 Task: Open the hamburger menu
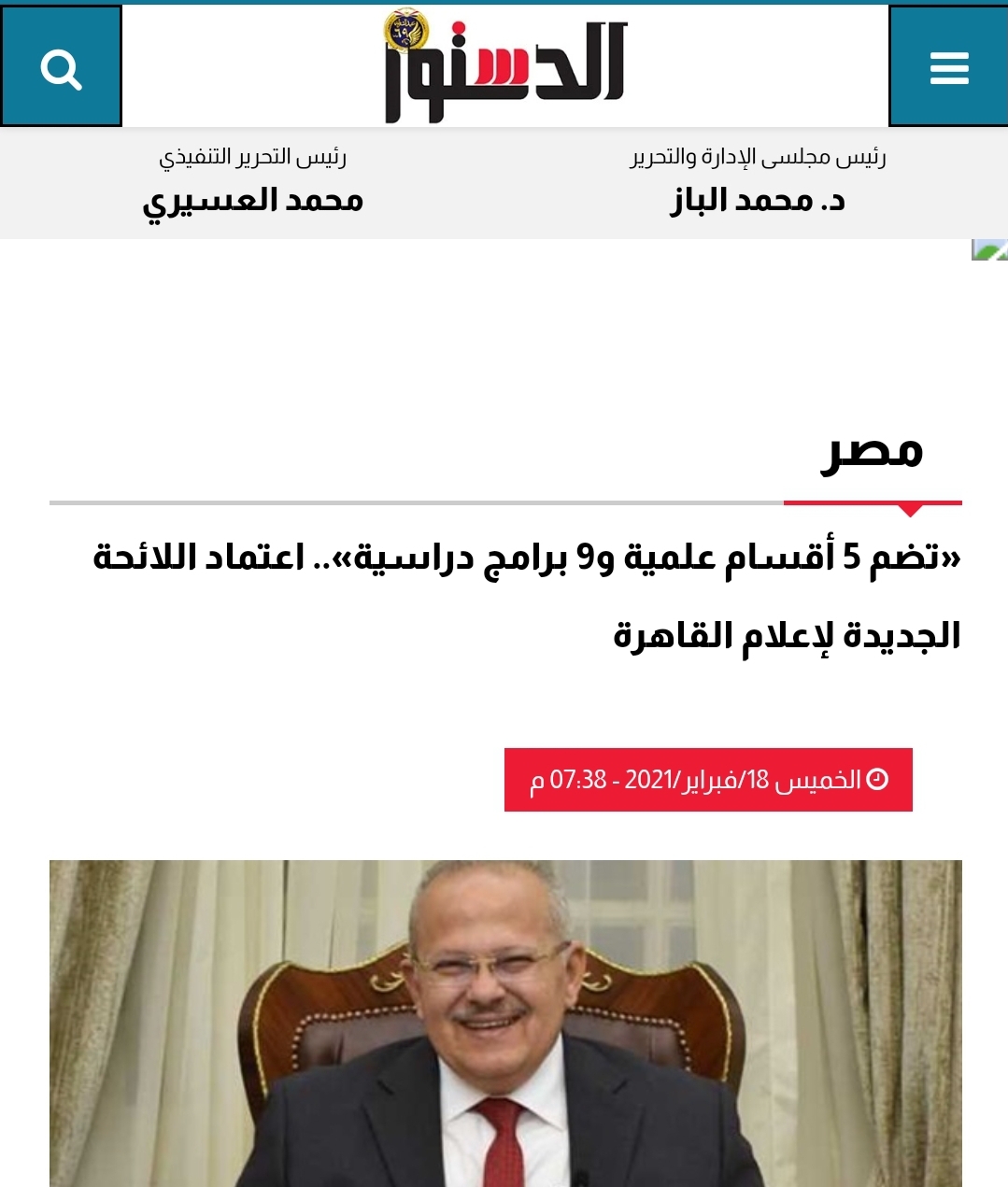(x=948, y=67)
